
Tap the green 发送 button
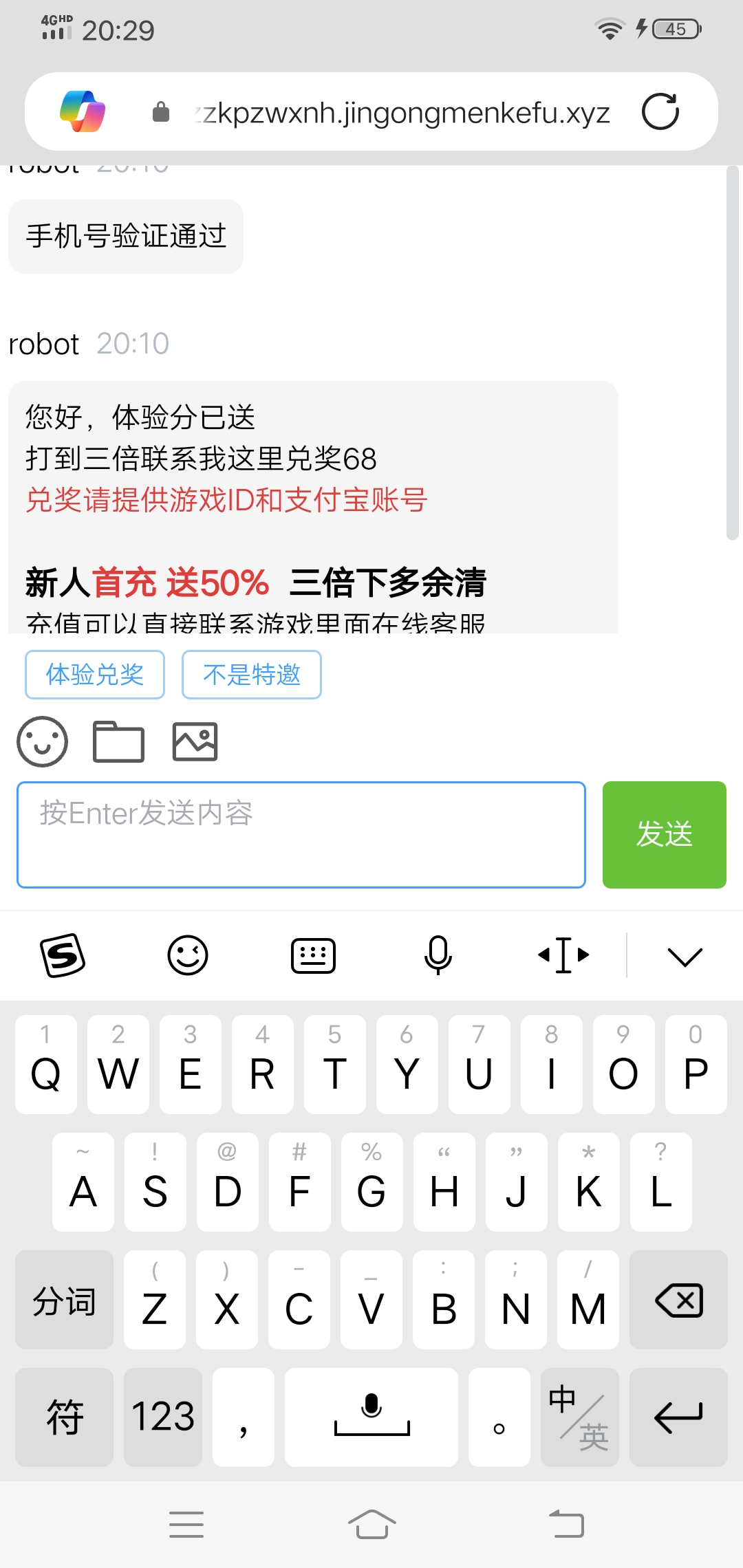tap(664, 835)
